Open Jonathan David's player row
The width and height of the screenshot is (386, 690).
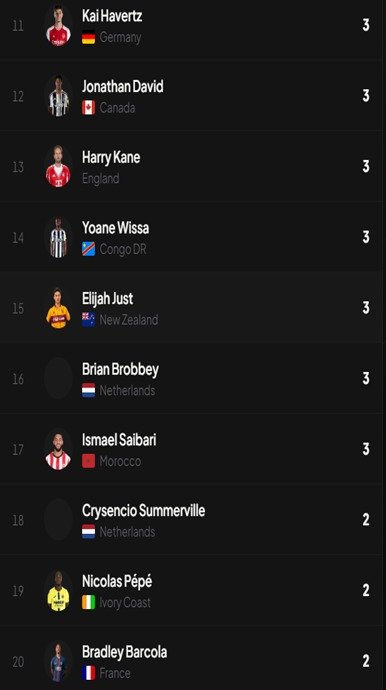[x=191, y=96]
